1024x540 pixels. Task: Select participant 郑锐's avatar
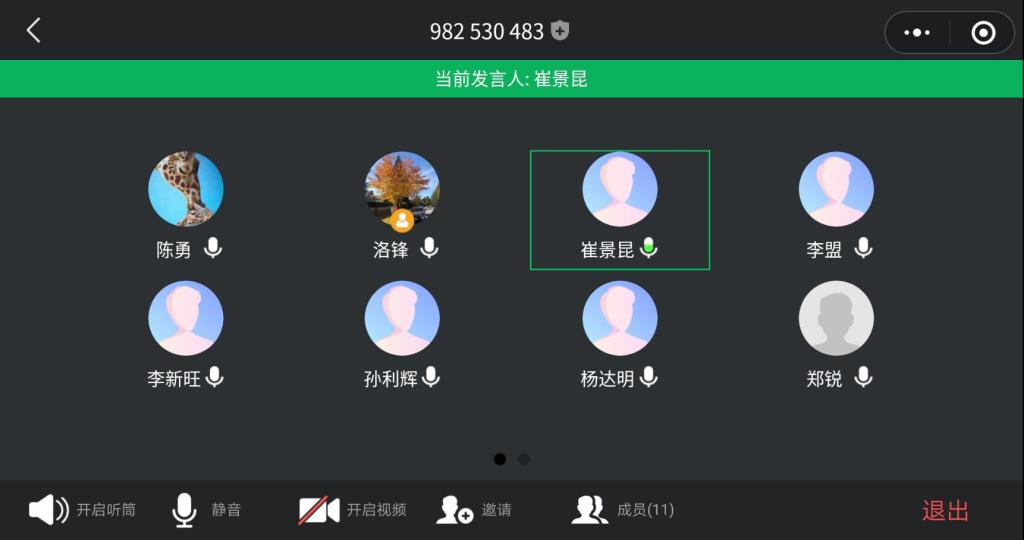[x=836, y=318]
